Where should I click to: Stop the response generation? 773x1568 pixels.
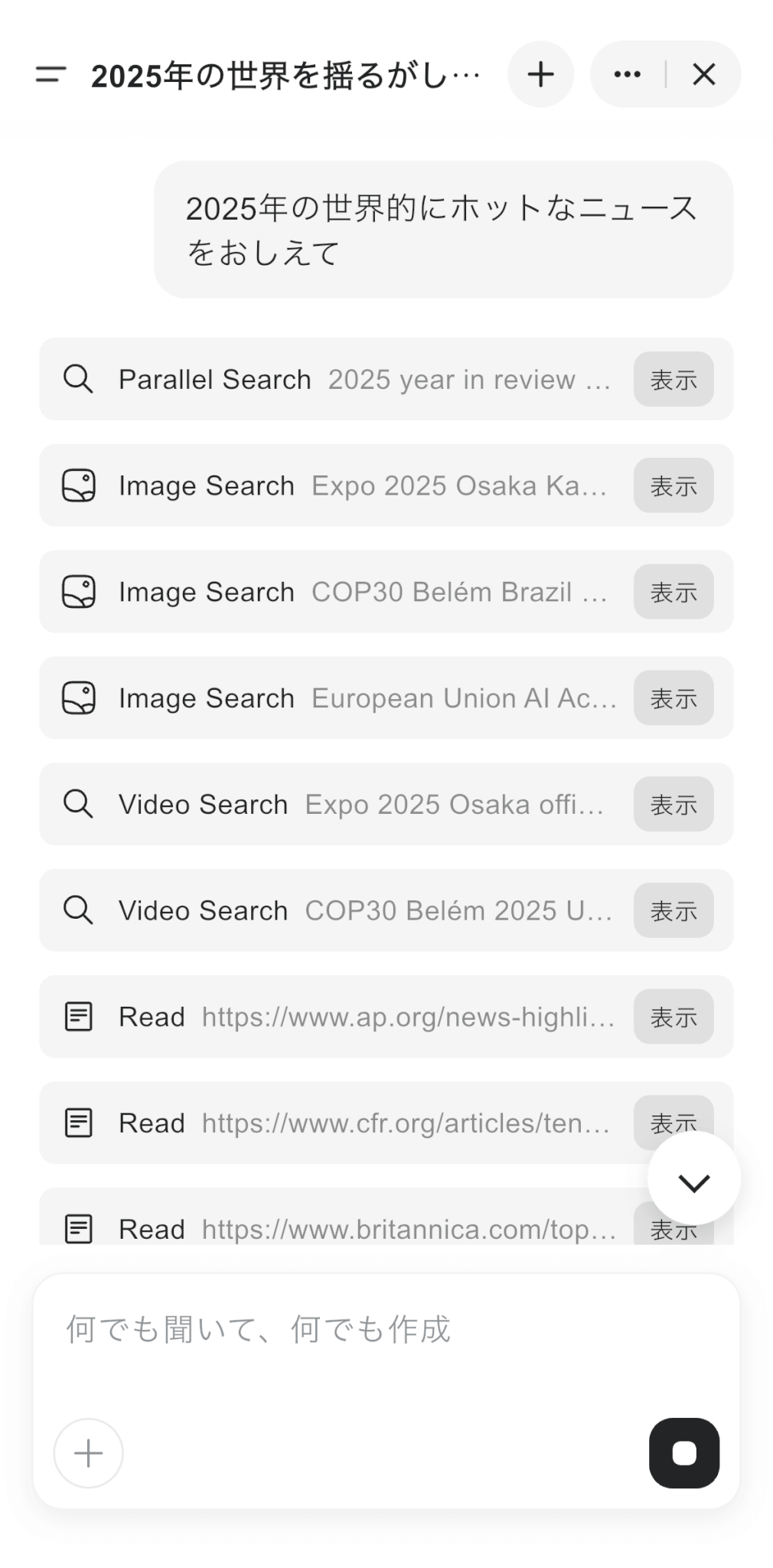pos(683,1453)
